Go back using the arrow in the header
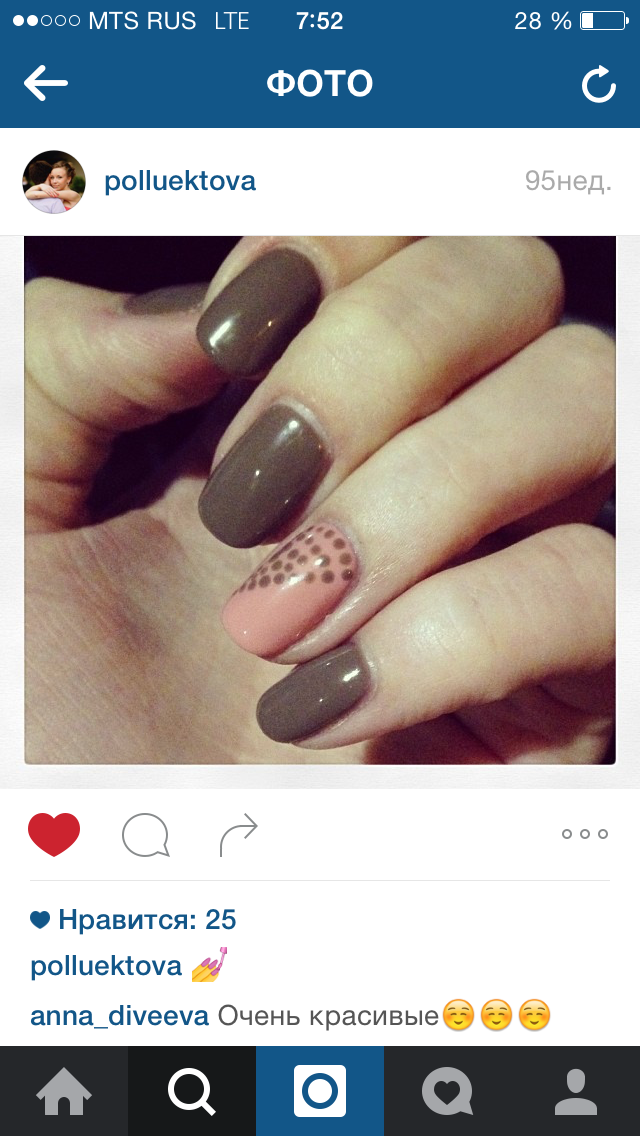This screenshot has width=640, height=1136. click(46, 84)
